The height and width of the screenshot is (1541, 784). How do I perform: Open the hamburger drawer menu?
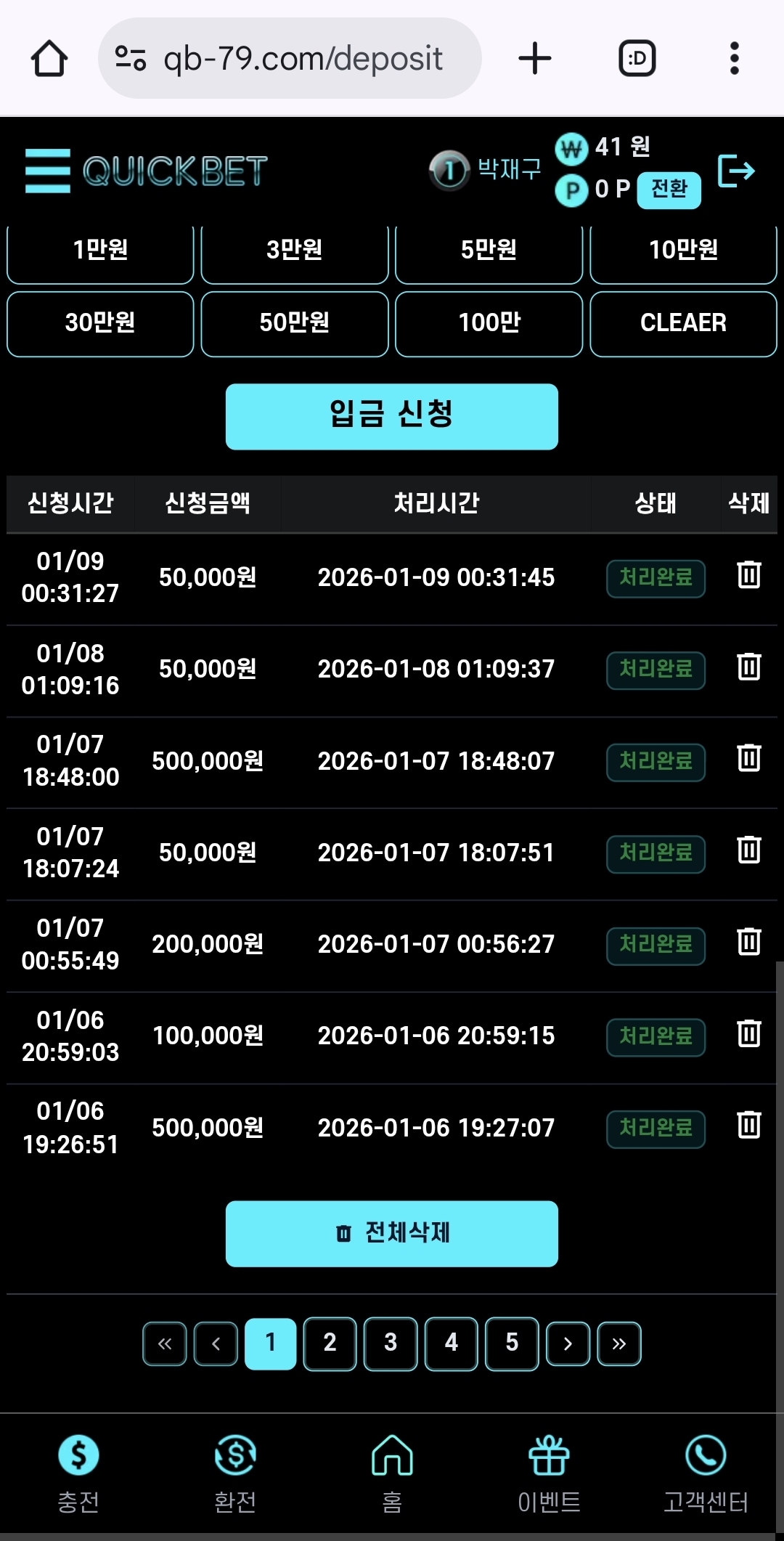[47, 171]
